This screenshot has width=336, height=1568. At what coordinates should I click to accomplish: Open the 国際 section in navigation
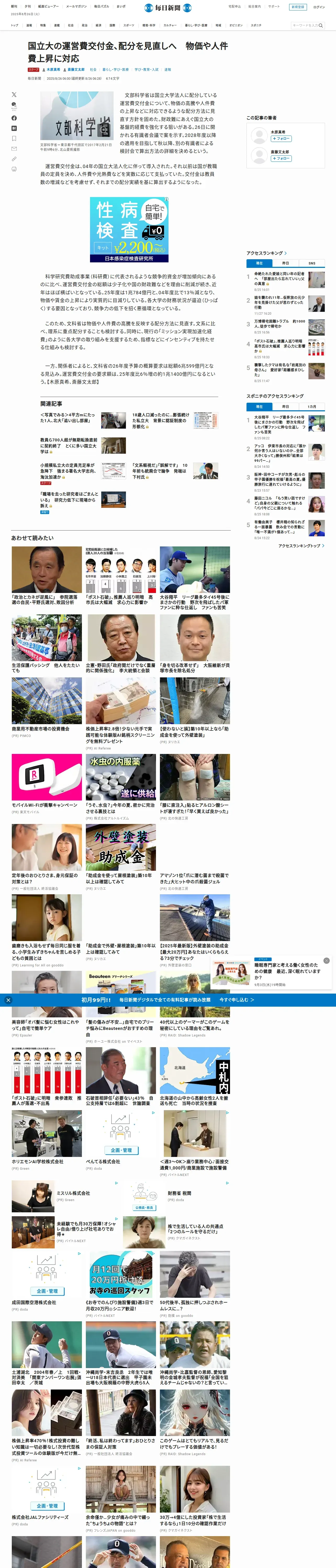coord(112,26)
